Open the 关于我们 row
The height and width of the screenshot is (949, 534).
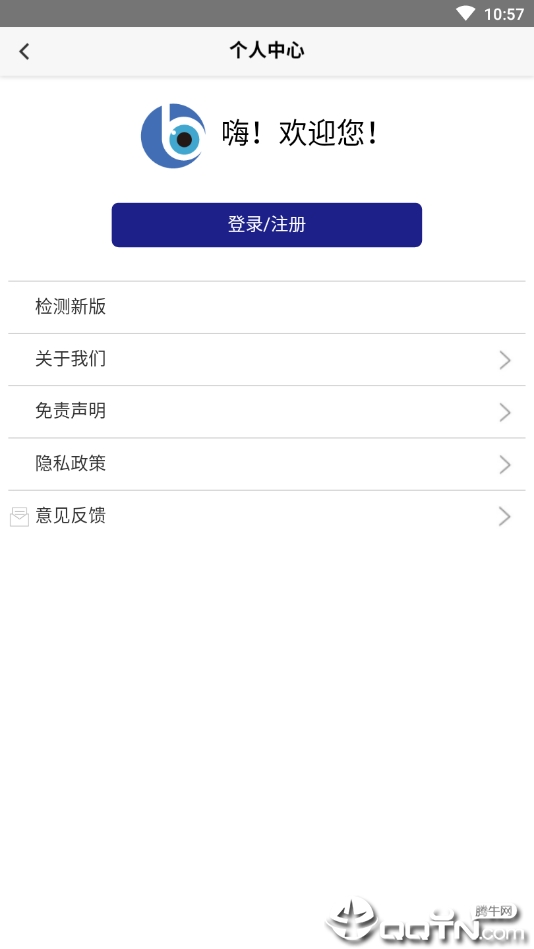[266, 360]
